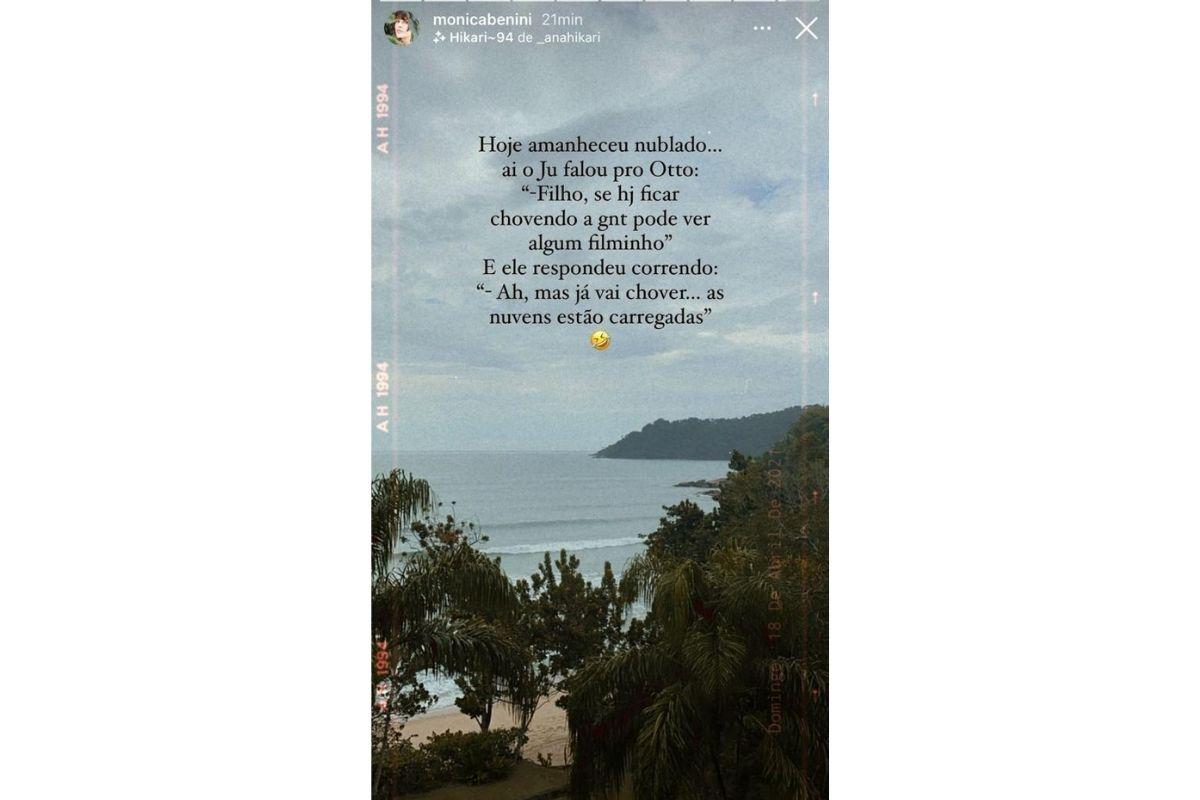1200x800 pixels.
Task: Open monicabenini's profile picture
Action: click(401, 28)
